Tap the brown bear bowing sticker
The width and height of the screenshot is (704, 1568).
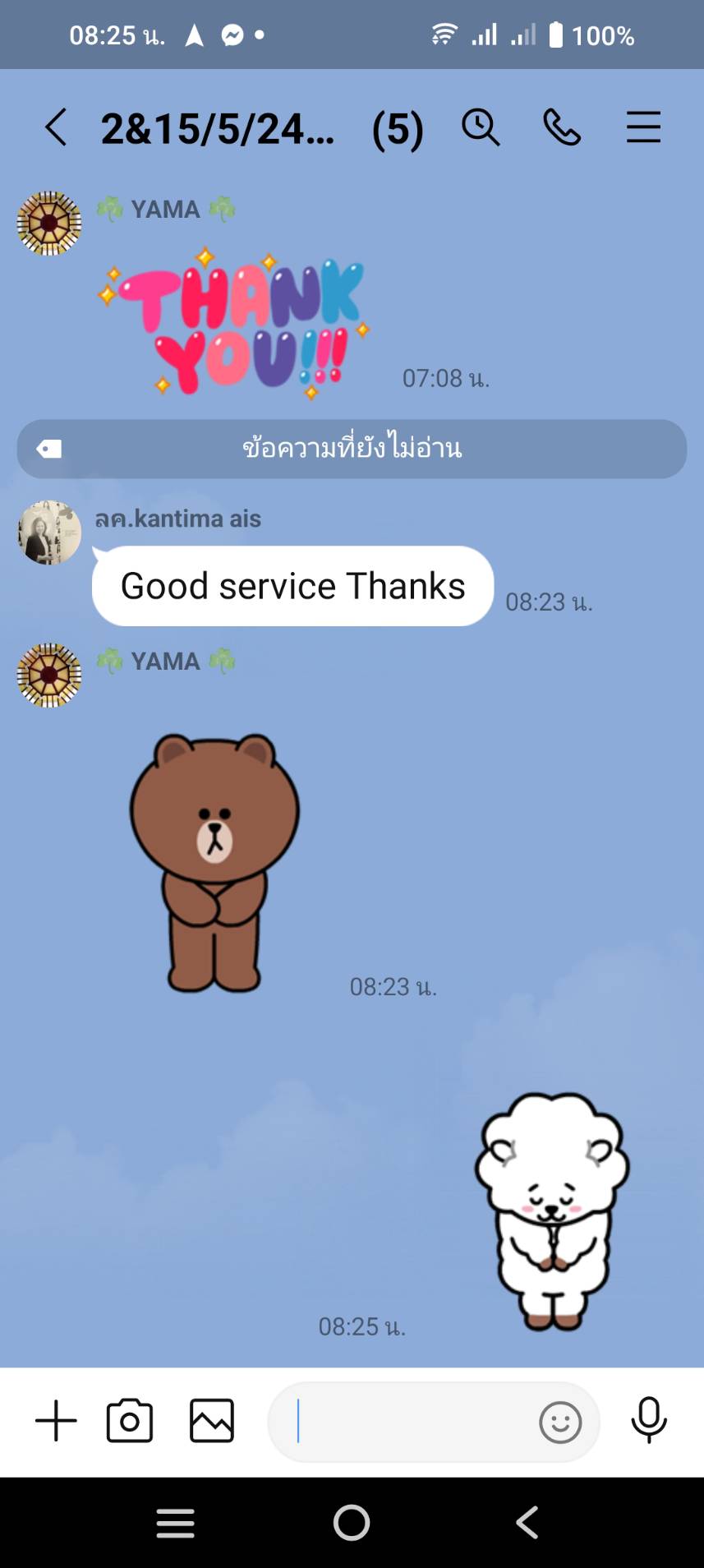pos(214,863)
